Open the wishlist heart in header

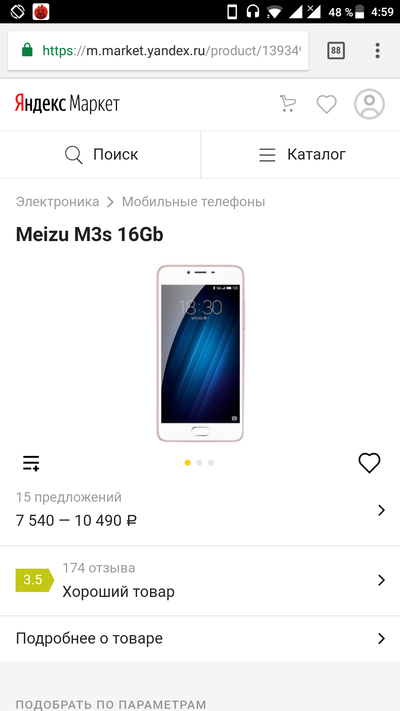click(327, 104)
